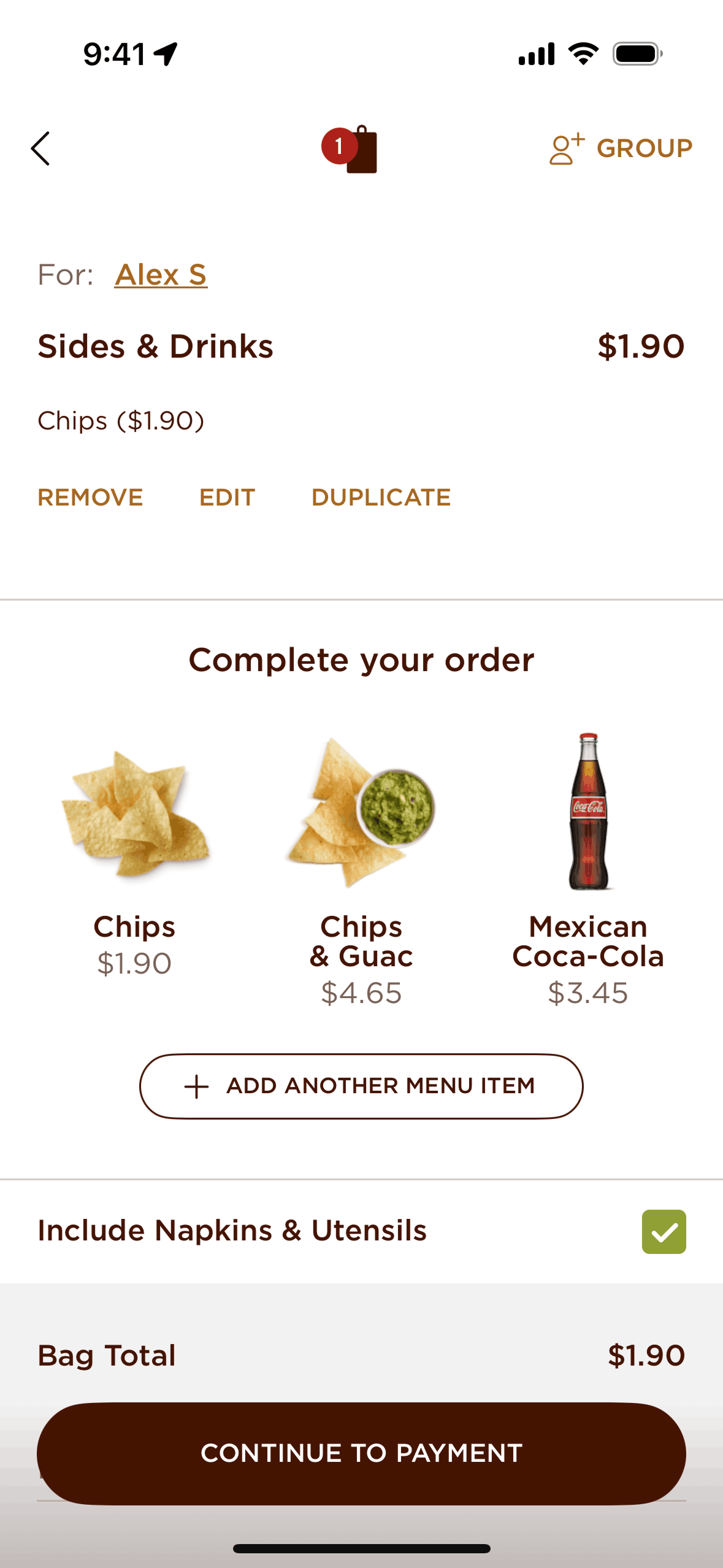Continue to payment
This screenshot has width=723, height=1568.
(x=361, y=1453)
